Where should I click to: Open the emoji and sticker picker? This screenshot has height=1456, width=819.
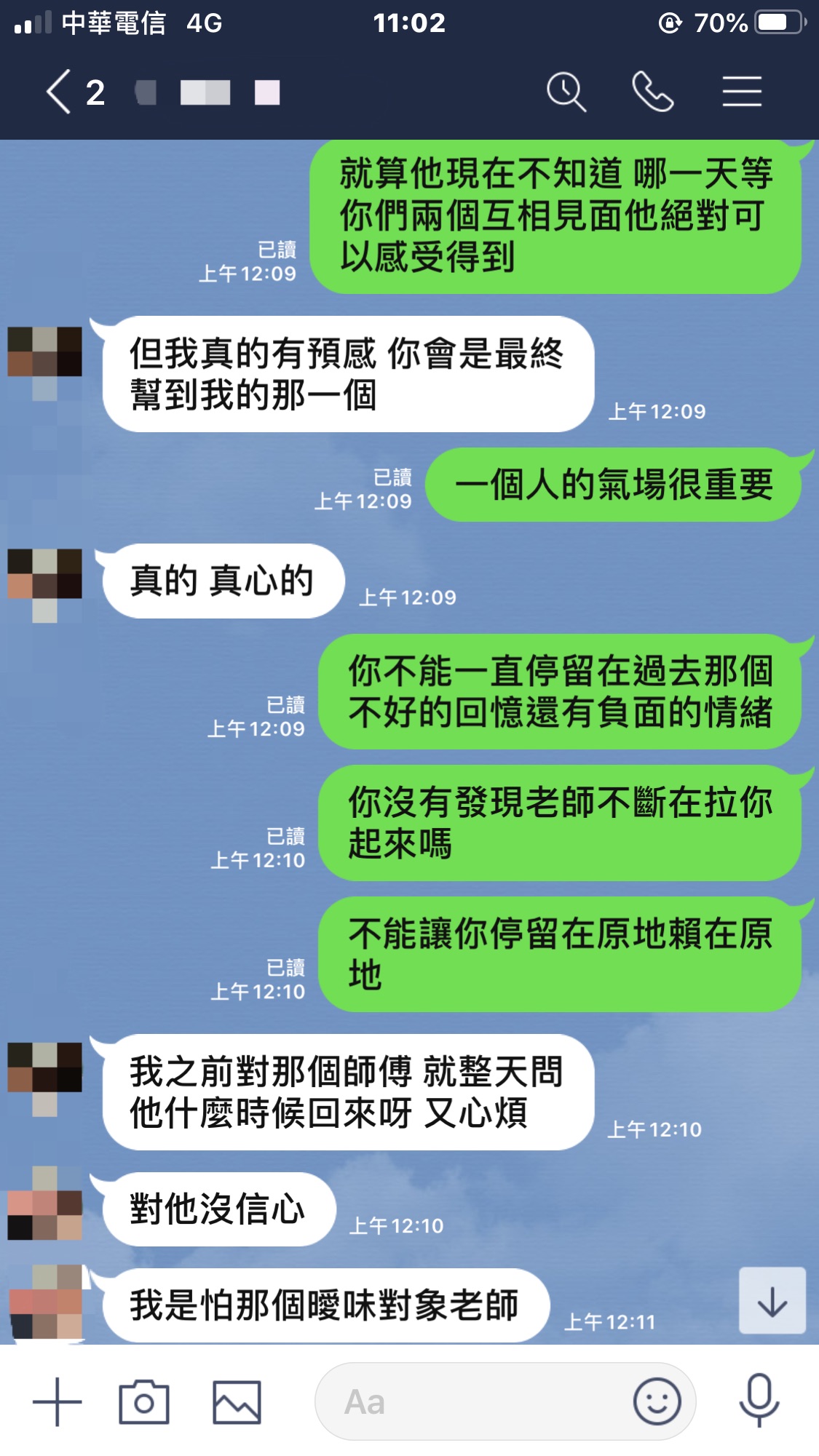[657, 1401]
